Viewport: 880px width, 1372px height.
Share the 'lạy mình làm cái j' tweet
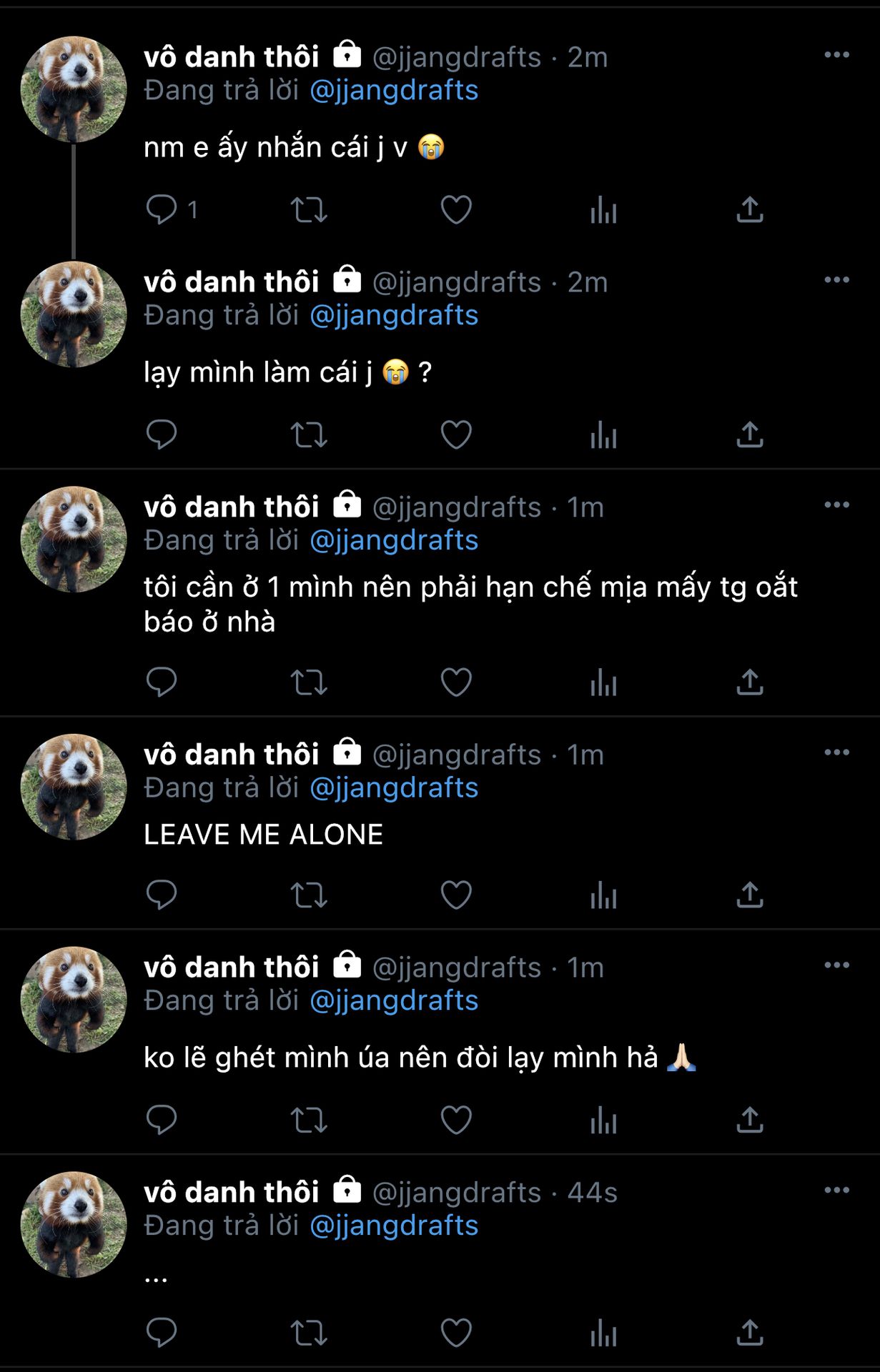point(750,434)
